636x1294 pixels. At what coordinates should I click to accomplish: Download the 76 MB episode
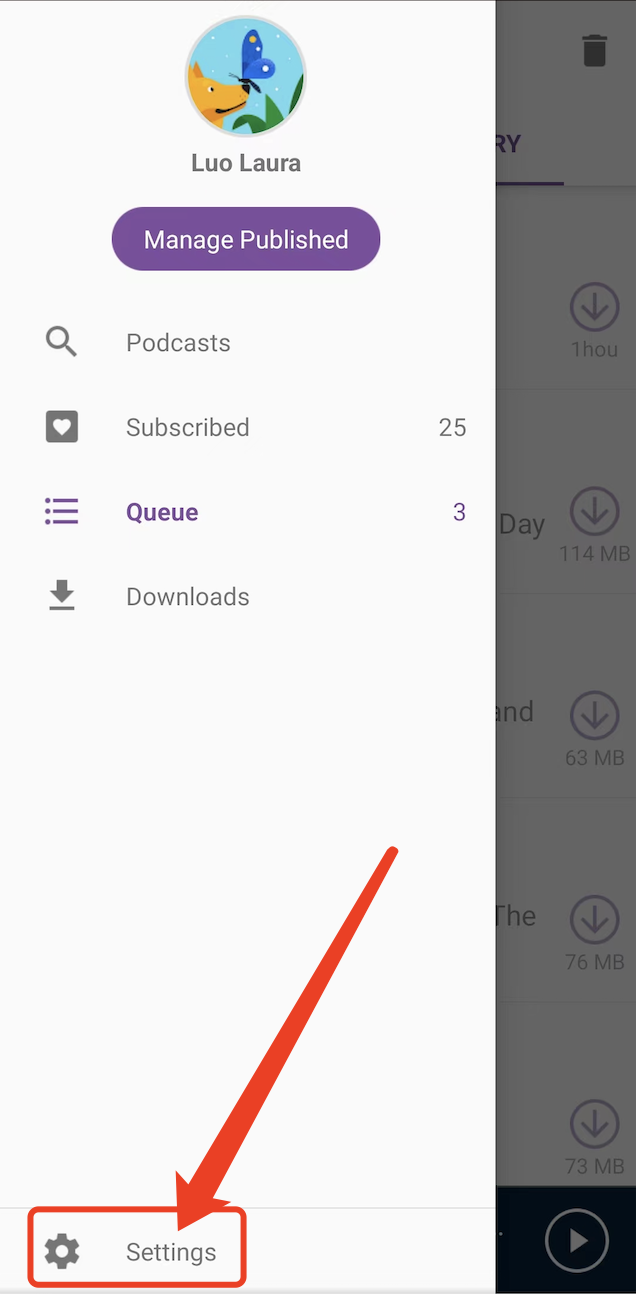pos(594,919)
